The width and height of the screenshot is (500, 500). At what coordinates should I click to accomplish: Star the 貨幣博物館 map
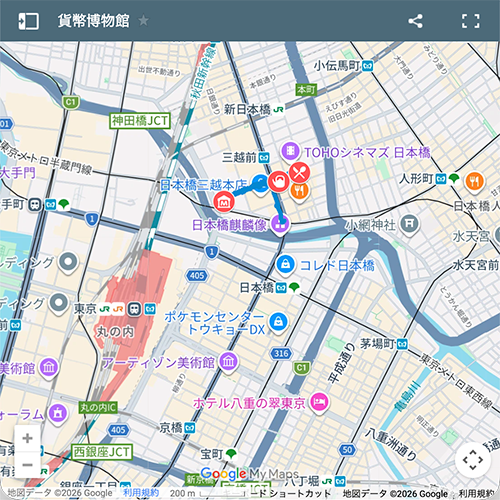pos(144,21)
